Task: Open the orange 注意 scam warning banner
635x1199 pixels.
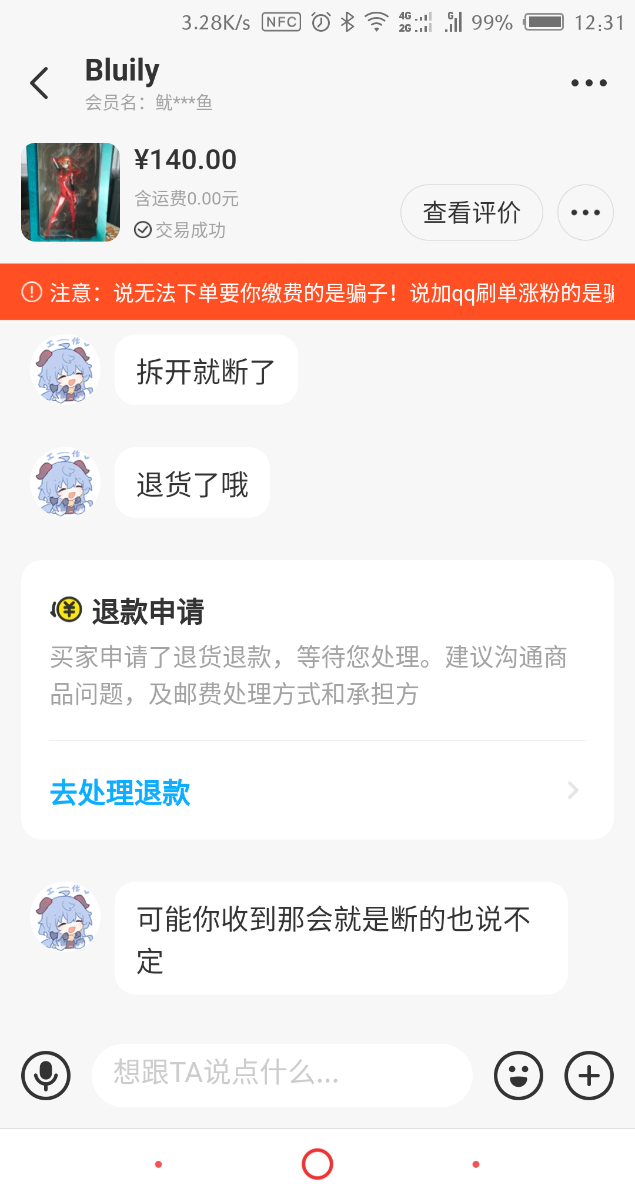Action: pos(317,292)
